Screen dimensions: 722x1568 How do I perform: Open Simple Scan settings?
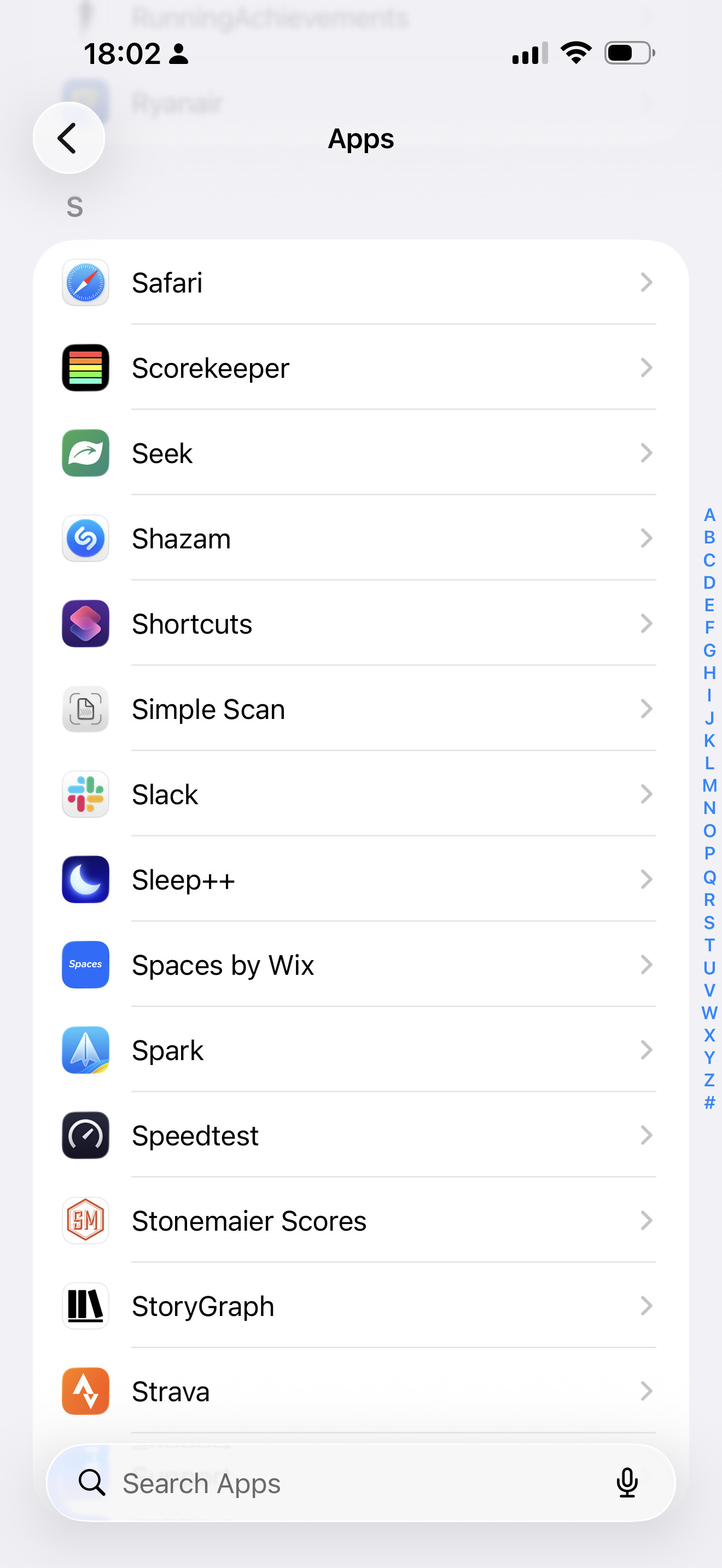tap(359, 709)
